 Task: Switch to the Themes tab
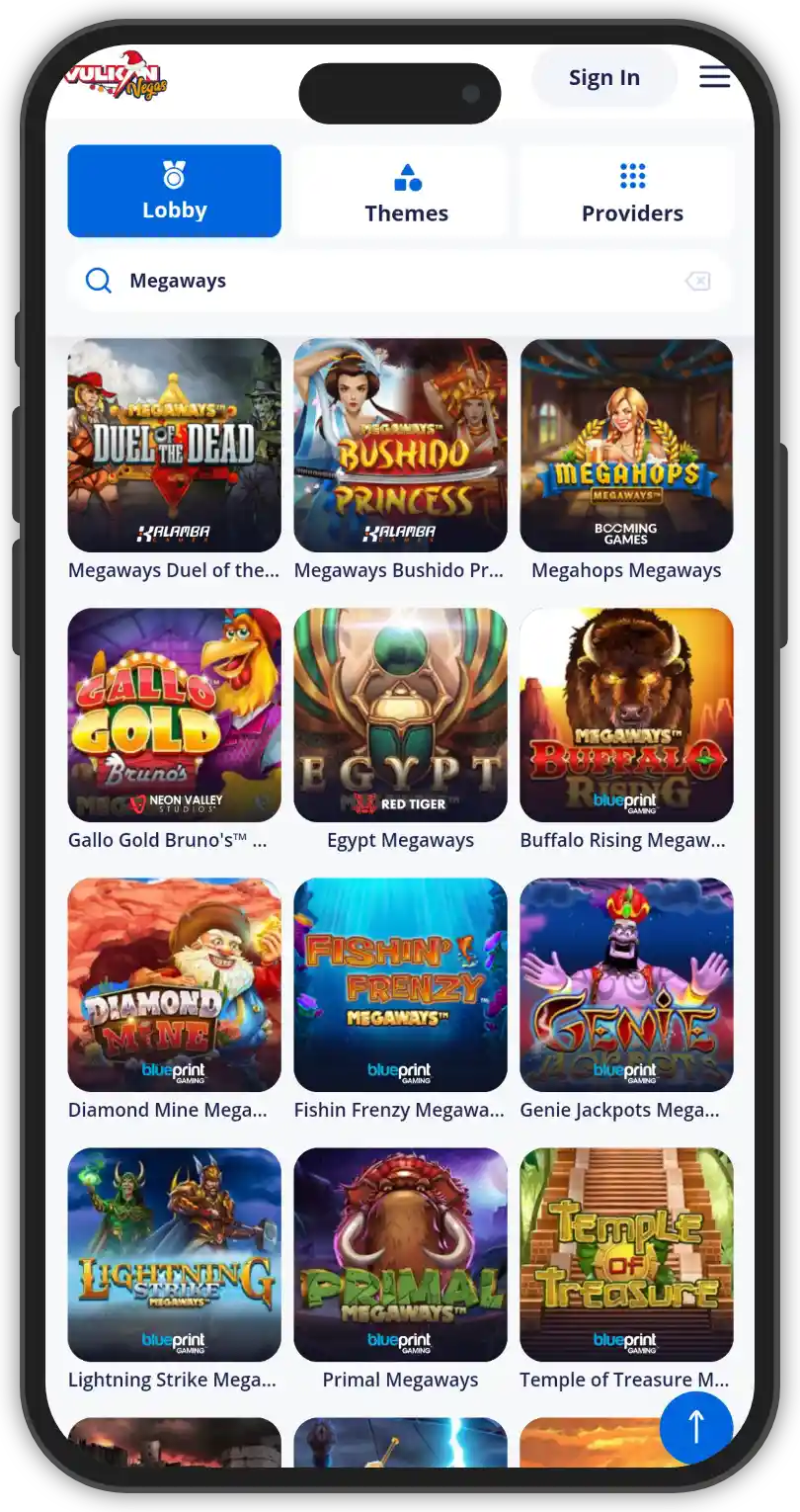point(406,192)
